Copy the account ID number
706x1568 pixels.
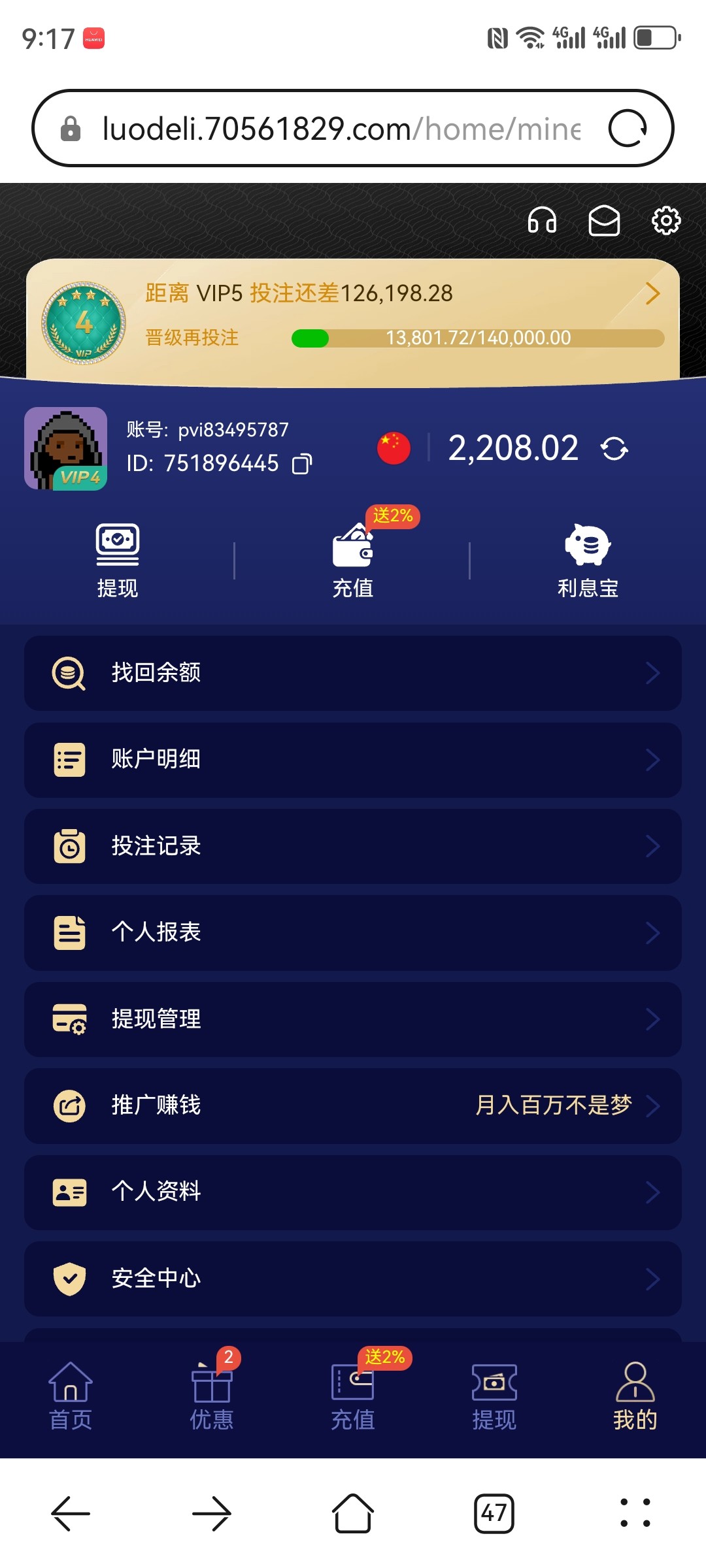click(x=302, y=464)
